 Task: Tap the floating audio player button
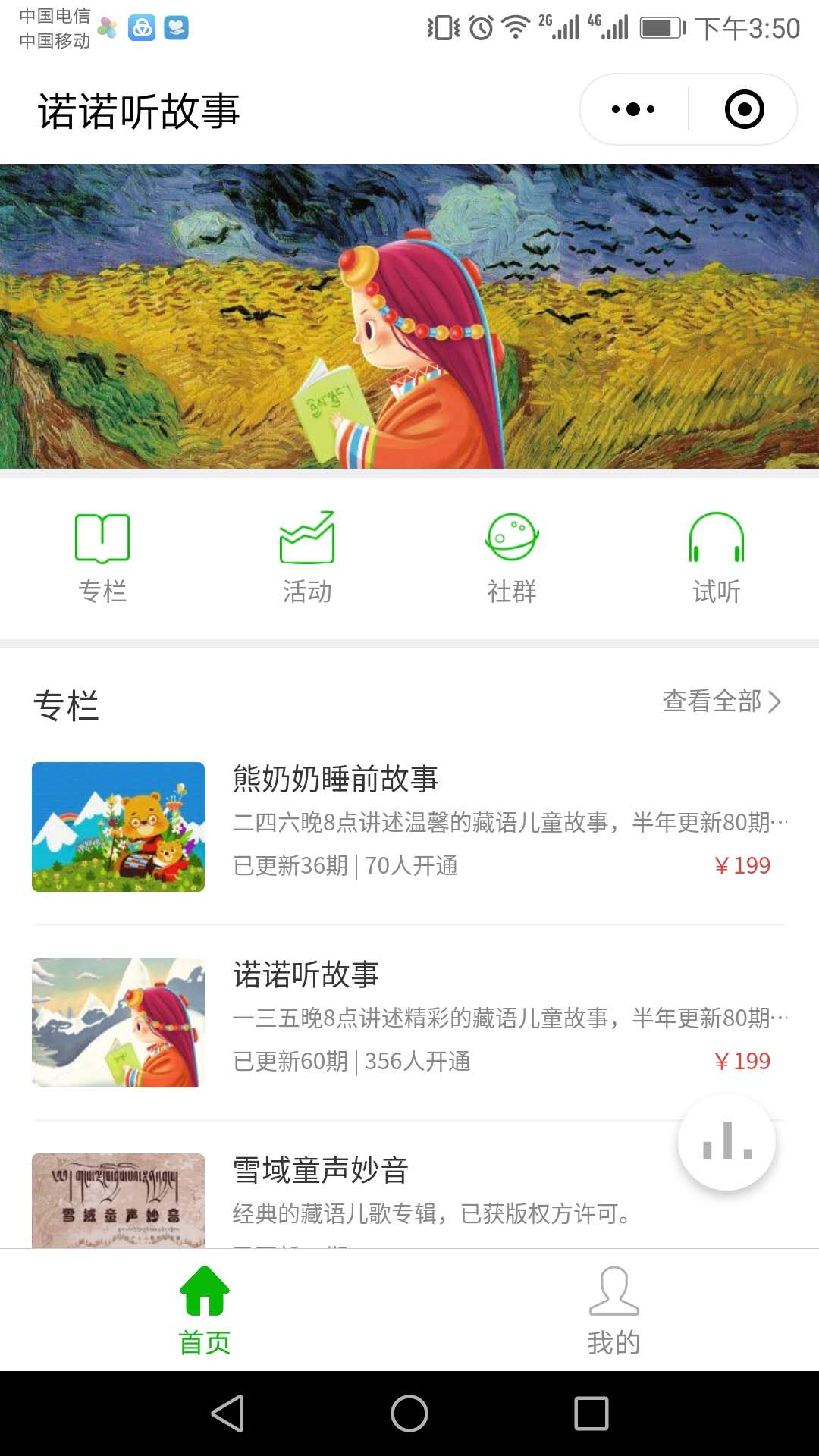(x=726, y=1141)
